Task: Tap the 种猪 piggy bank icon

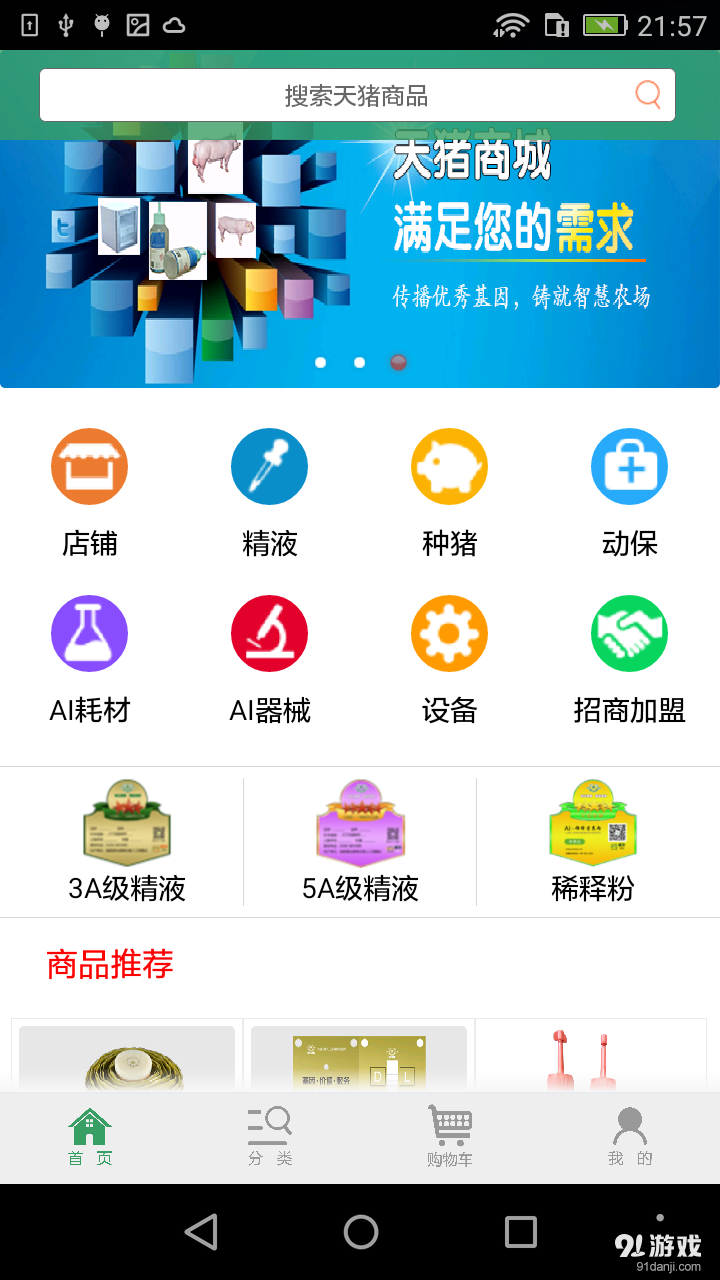Action: (449, 466)
